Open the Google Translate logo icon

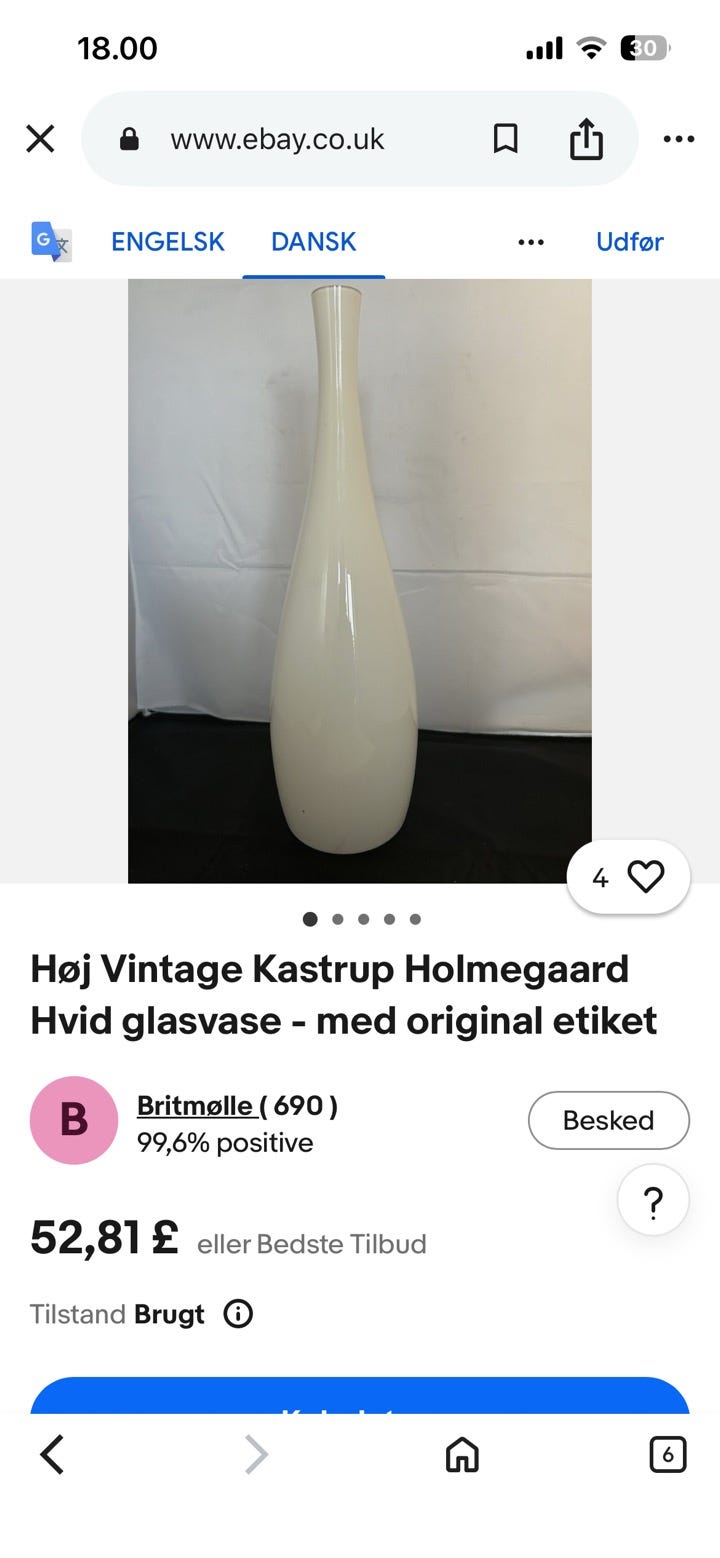point(50,241)
